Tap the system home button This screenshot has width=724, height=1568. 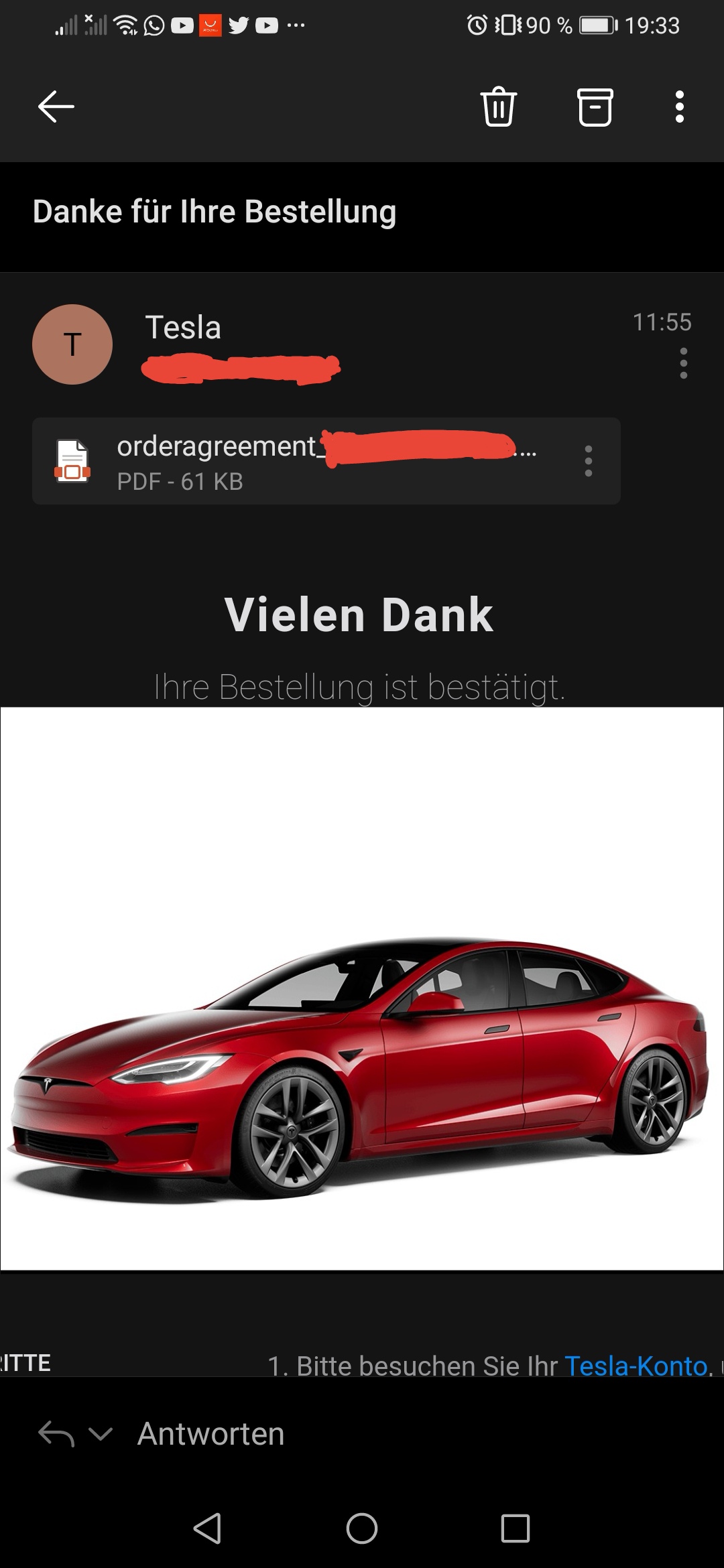click(x=362, y=1528)
